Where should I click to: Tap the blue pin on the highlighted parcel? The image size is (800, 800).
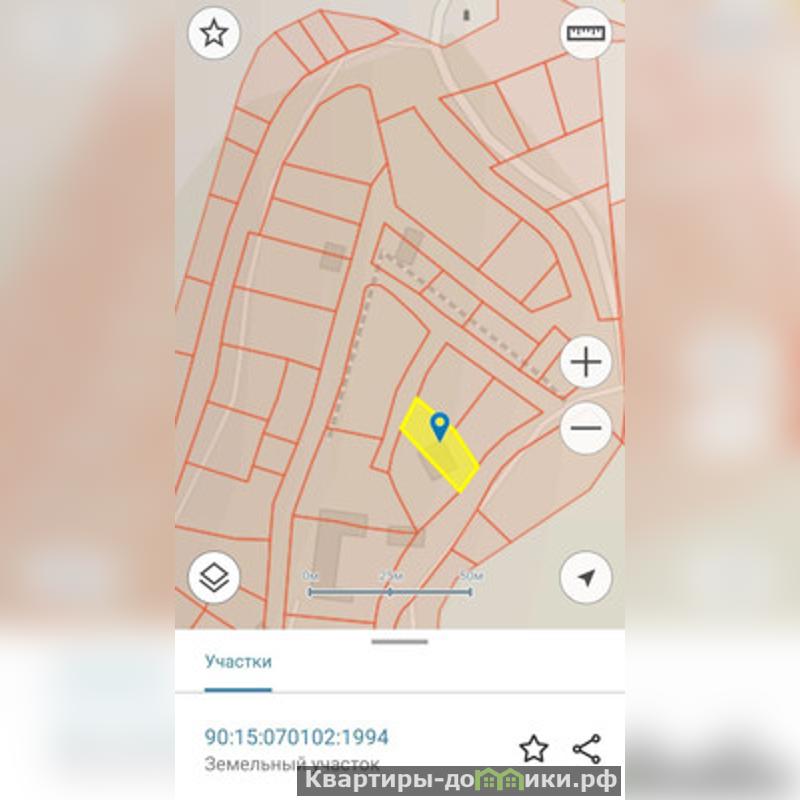click(x=439, y=427)
